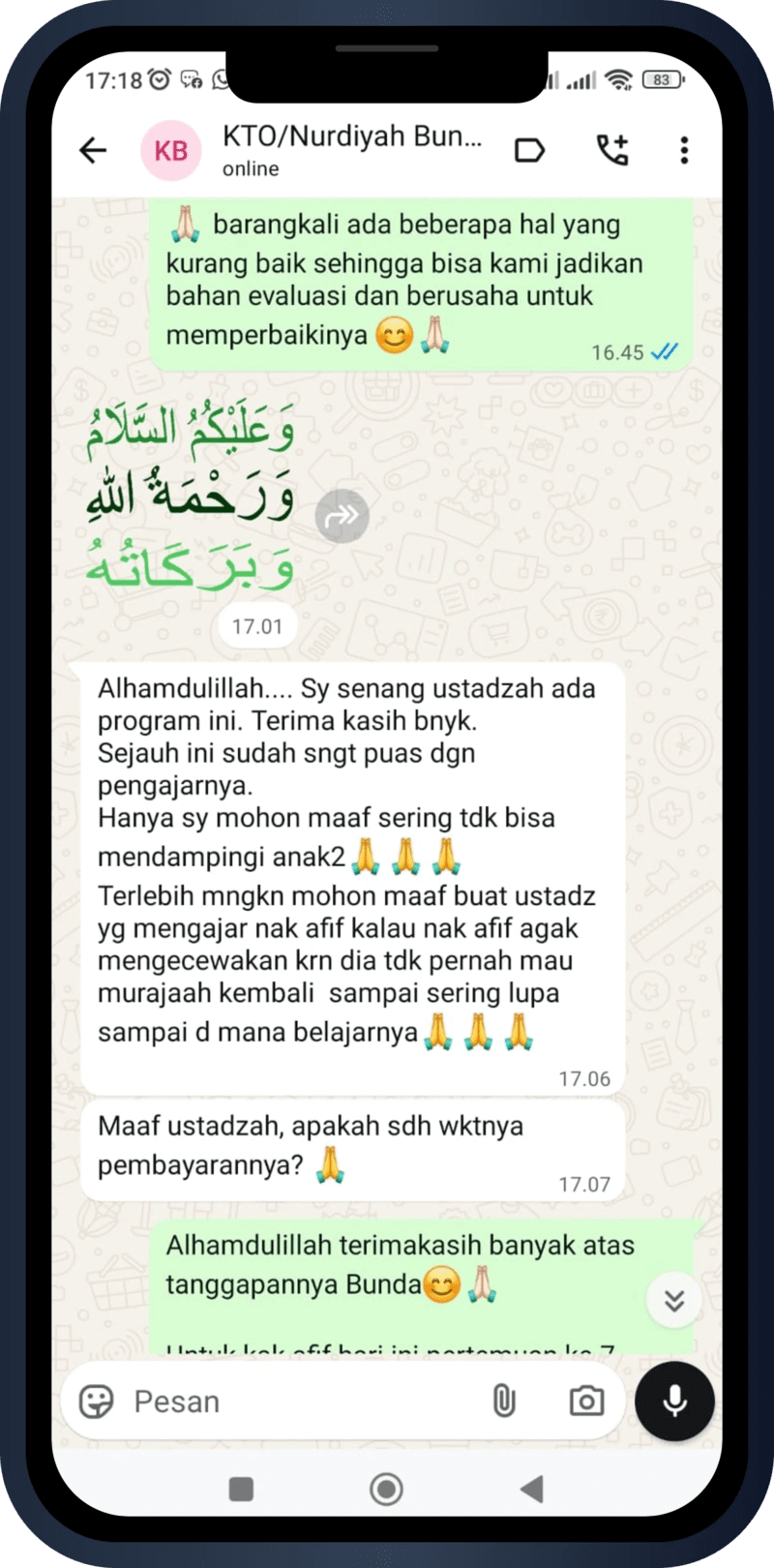Image resolution: width=774 pixels, height=1568 pixels.
Task: Open the camera from message bar
Action: 585,1401
